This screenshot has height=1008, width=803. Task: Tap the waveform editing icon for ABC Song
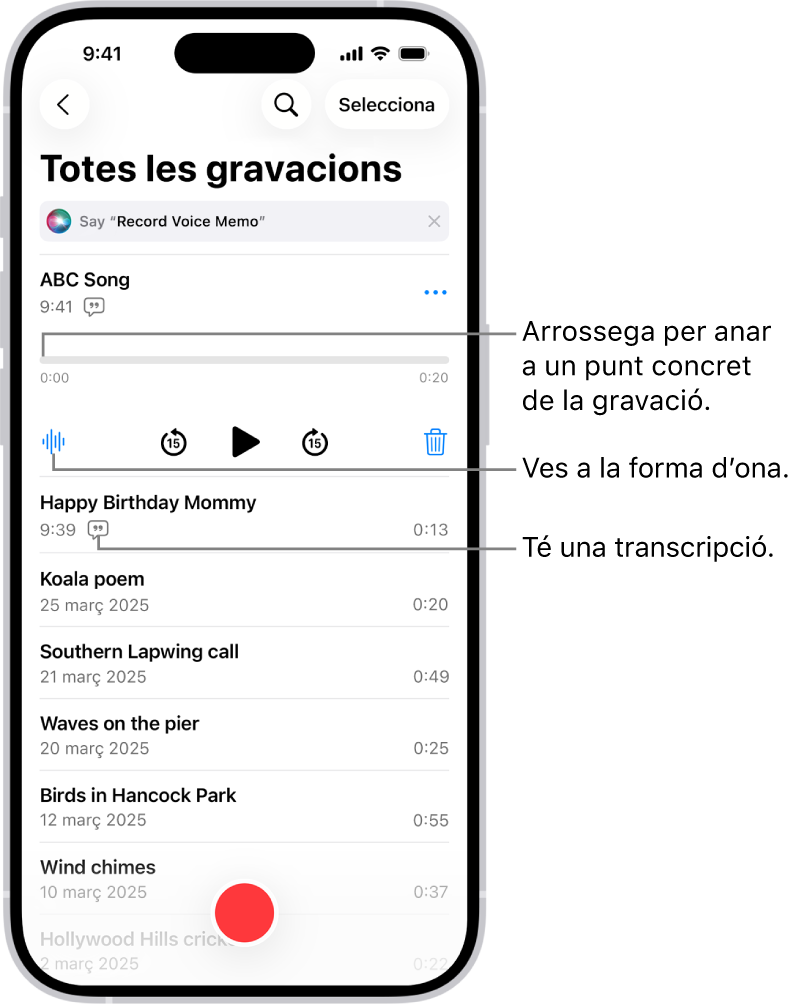[53, 442]
